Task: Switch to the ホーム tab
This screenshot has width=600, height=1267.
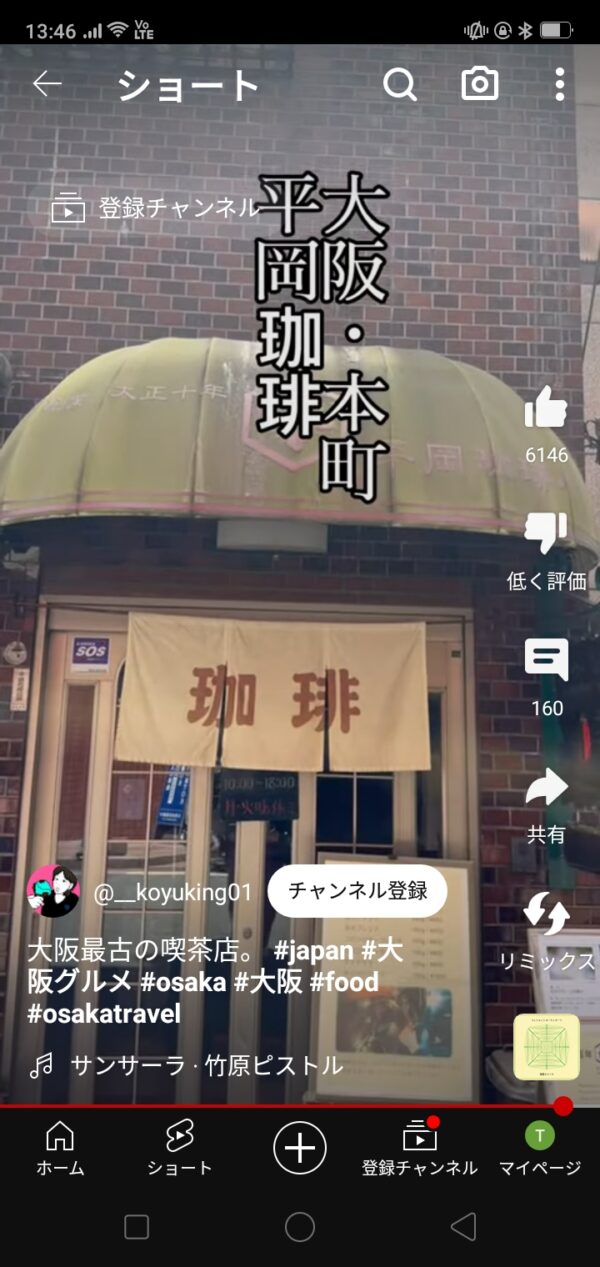Action: [x=60, y=1148]
